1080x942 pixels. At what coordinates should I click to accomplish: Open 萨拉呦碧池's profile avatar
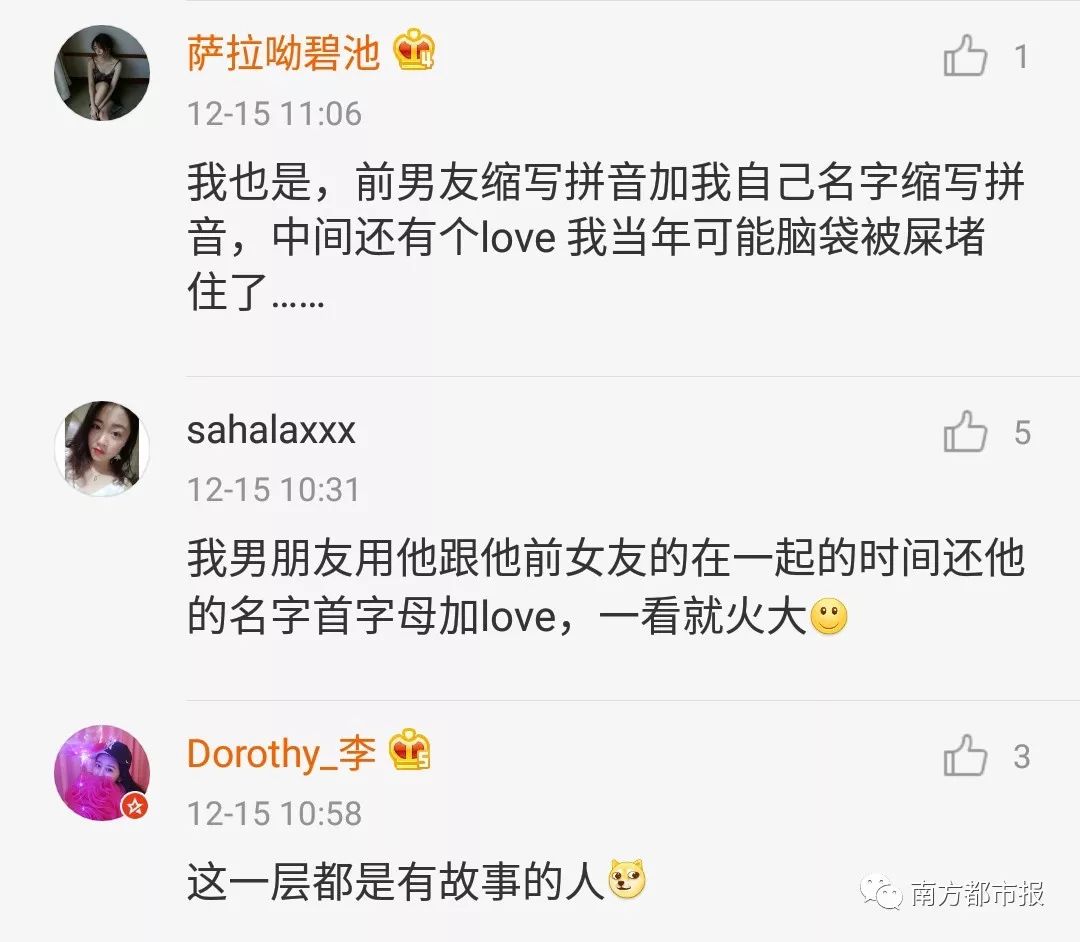click(101, 73)
